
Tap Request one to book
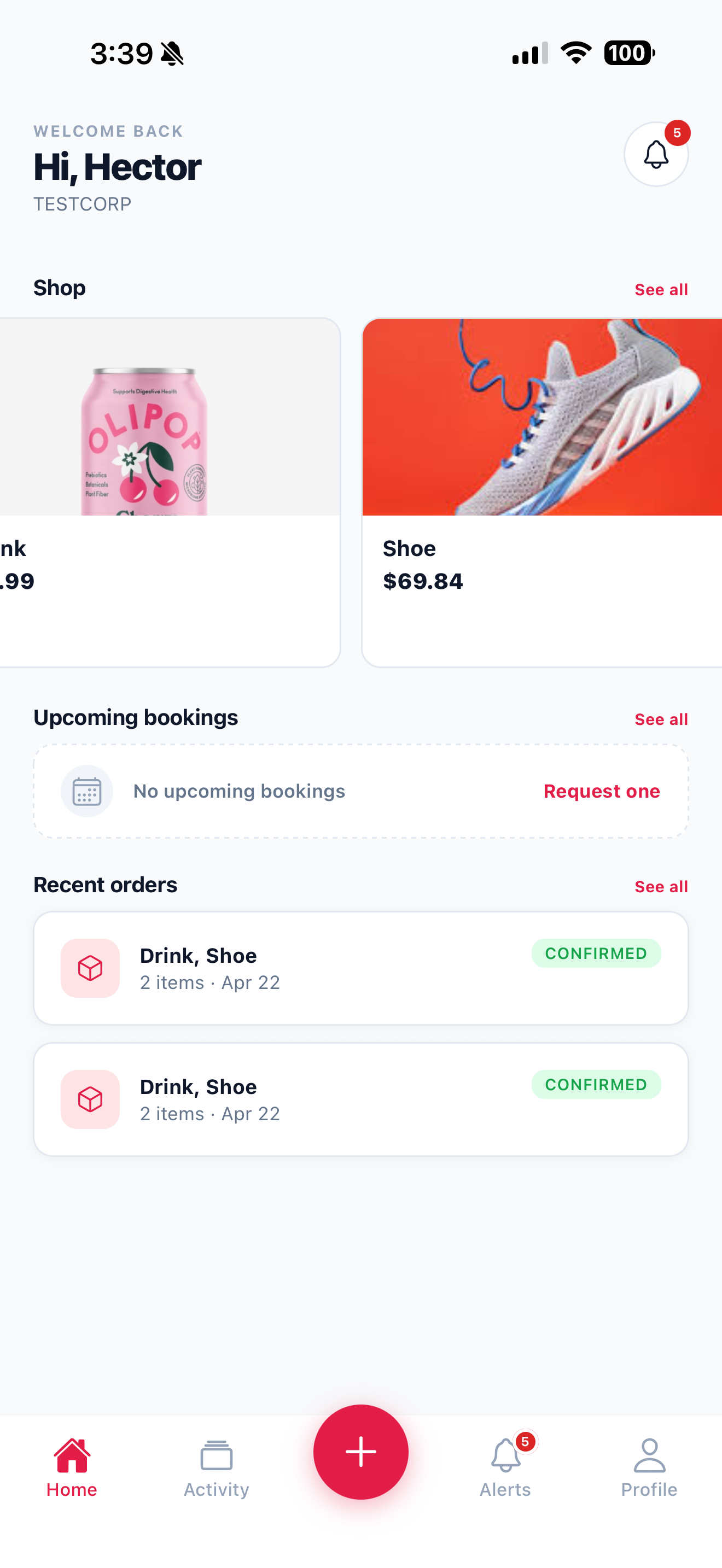601,791
